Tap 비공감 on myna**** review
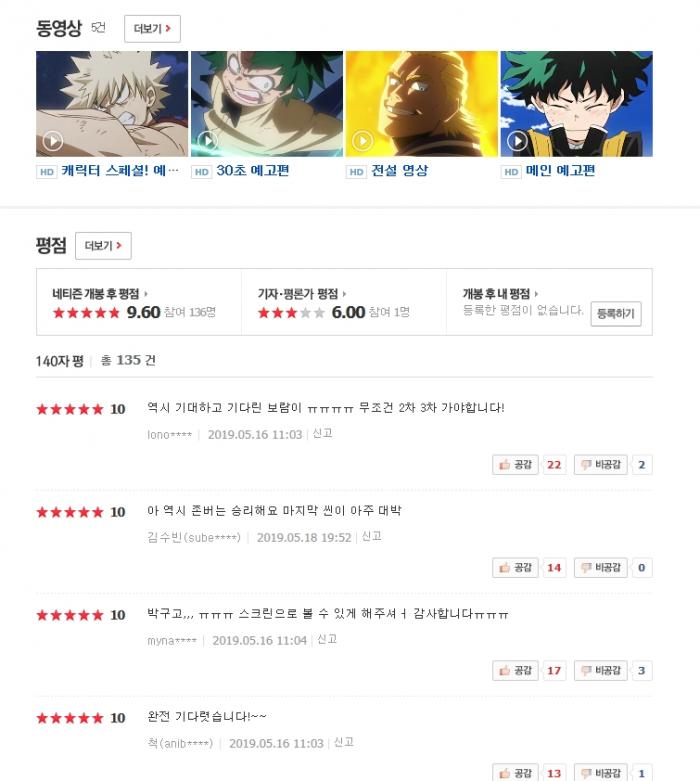Viewport: 700px width, 781px height. tap(601, 671)
